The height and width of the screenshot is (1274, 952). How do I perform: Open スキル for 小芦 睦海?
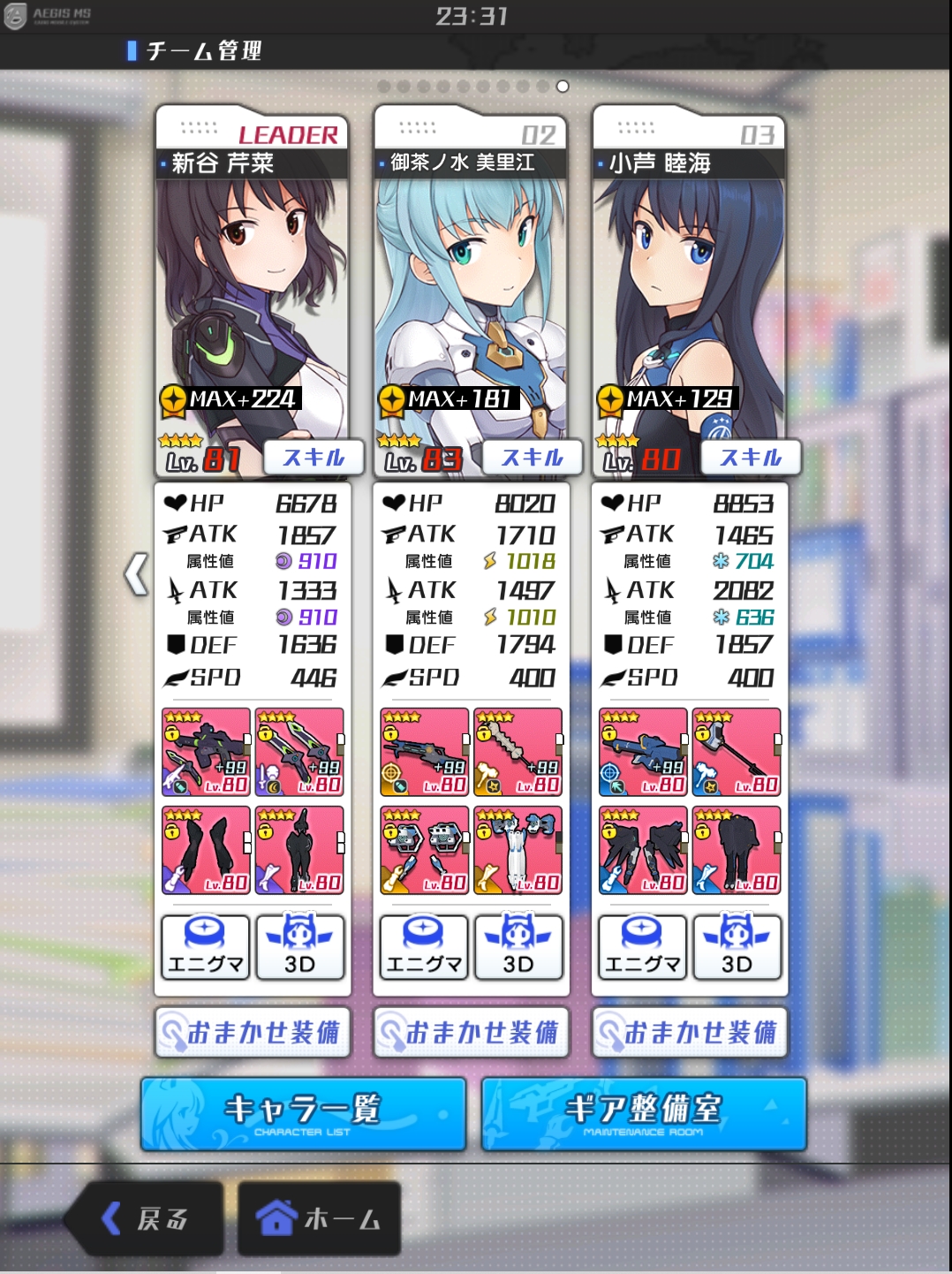751,458
